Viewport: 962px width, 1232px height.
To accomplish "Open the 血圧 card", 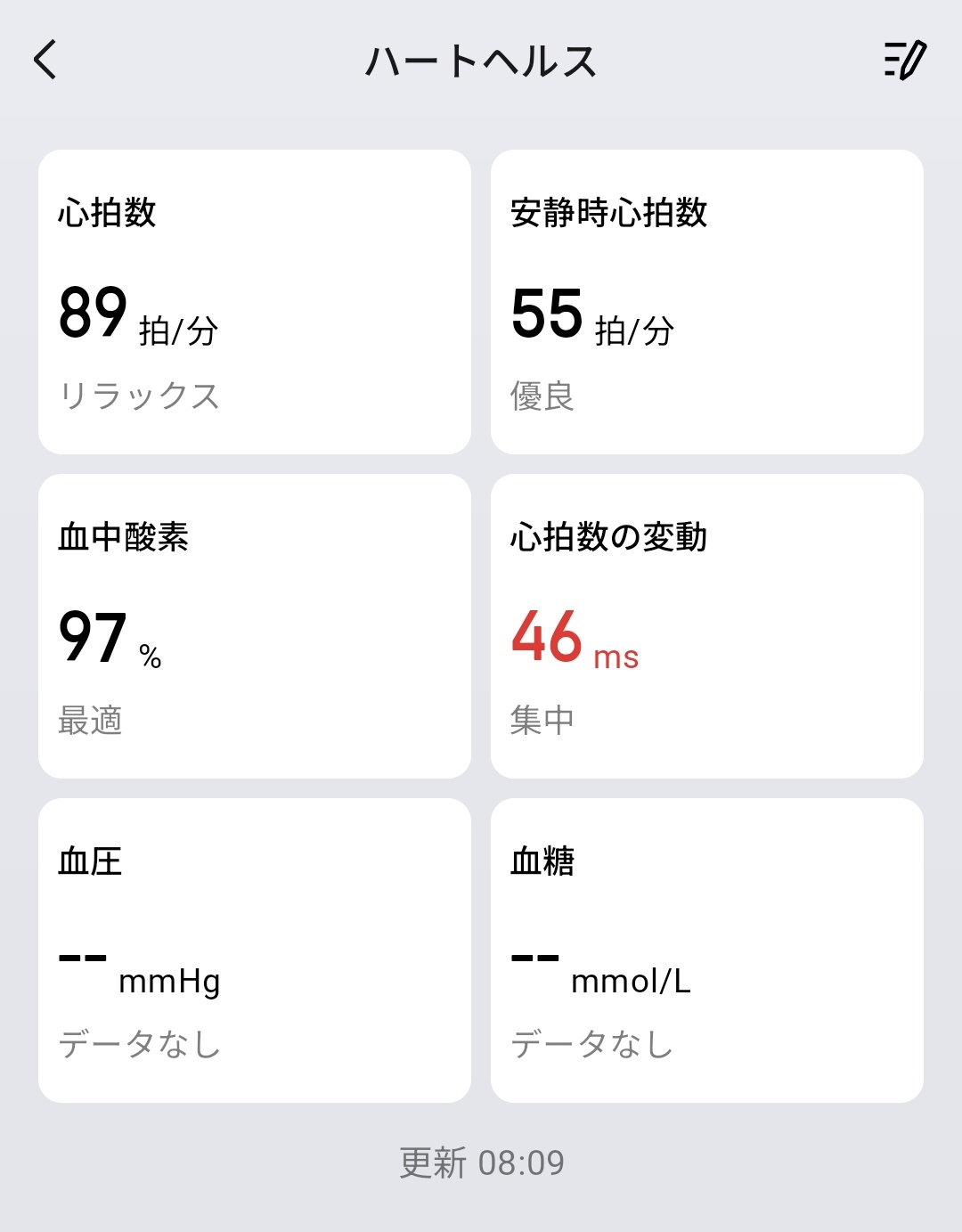I will (255, 951).
